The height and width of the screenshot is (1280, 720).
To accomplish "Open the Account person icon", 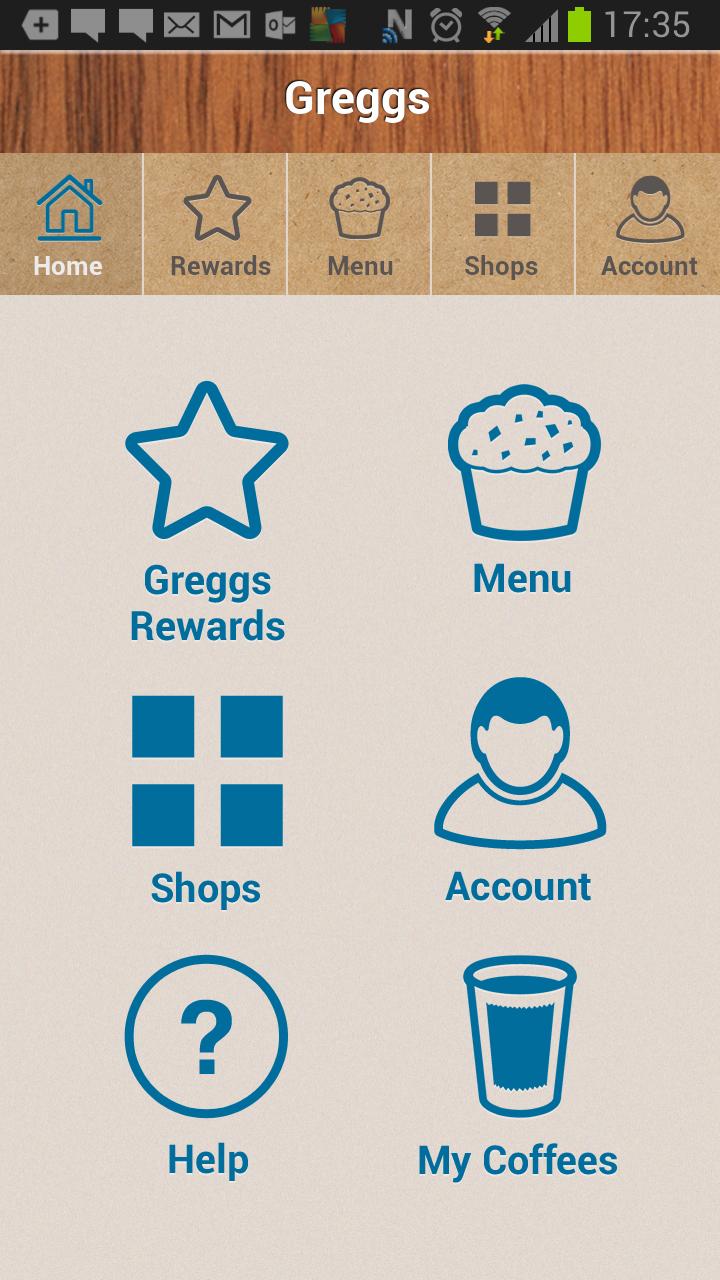I will (x=518, y=765).
